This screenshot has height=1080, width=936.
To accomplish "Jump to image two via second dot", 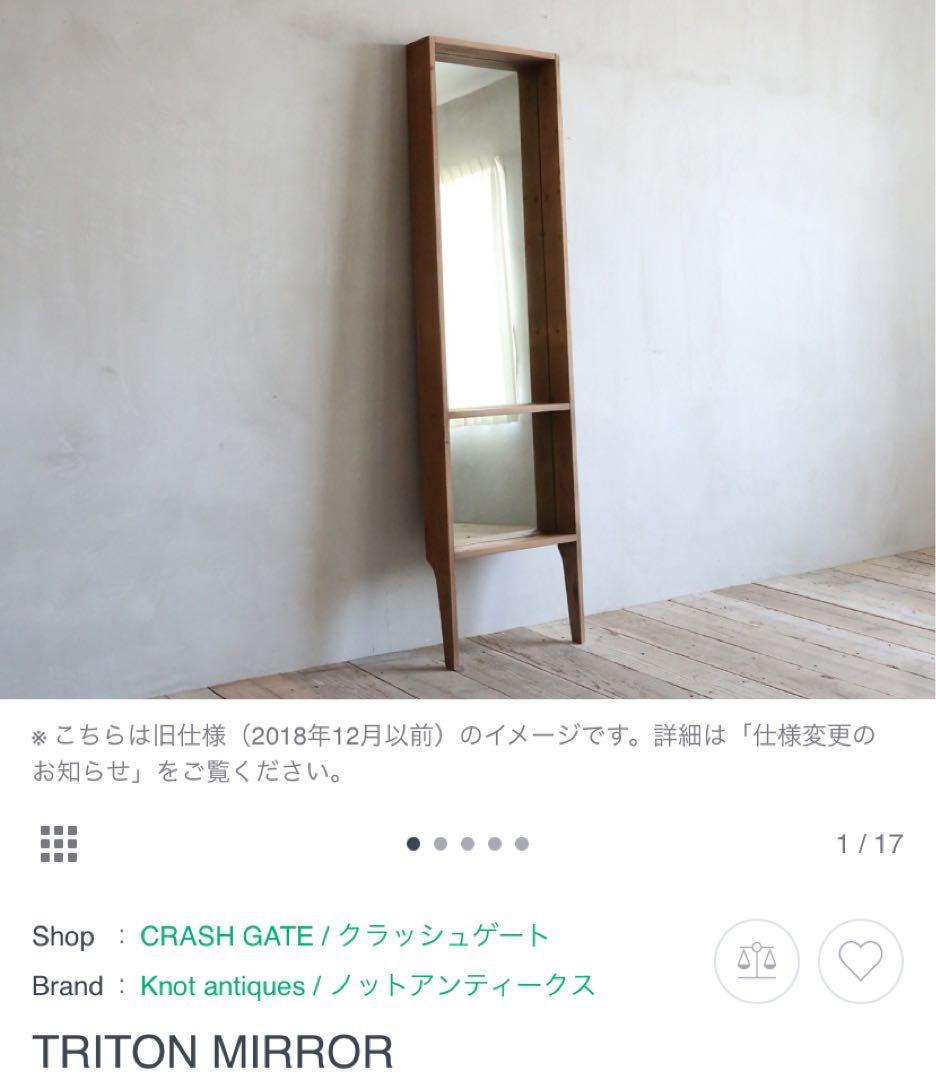I will (x=440, y=844).
